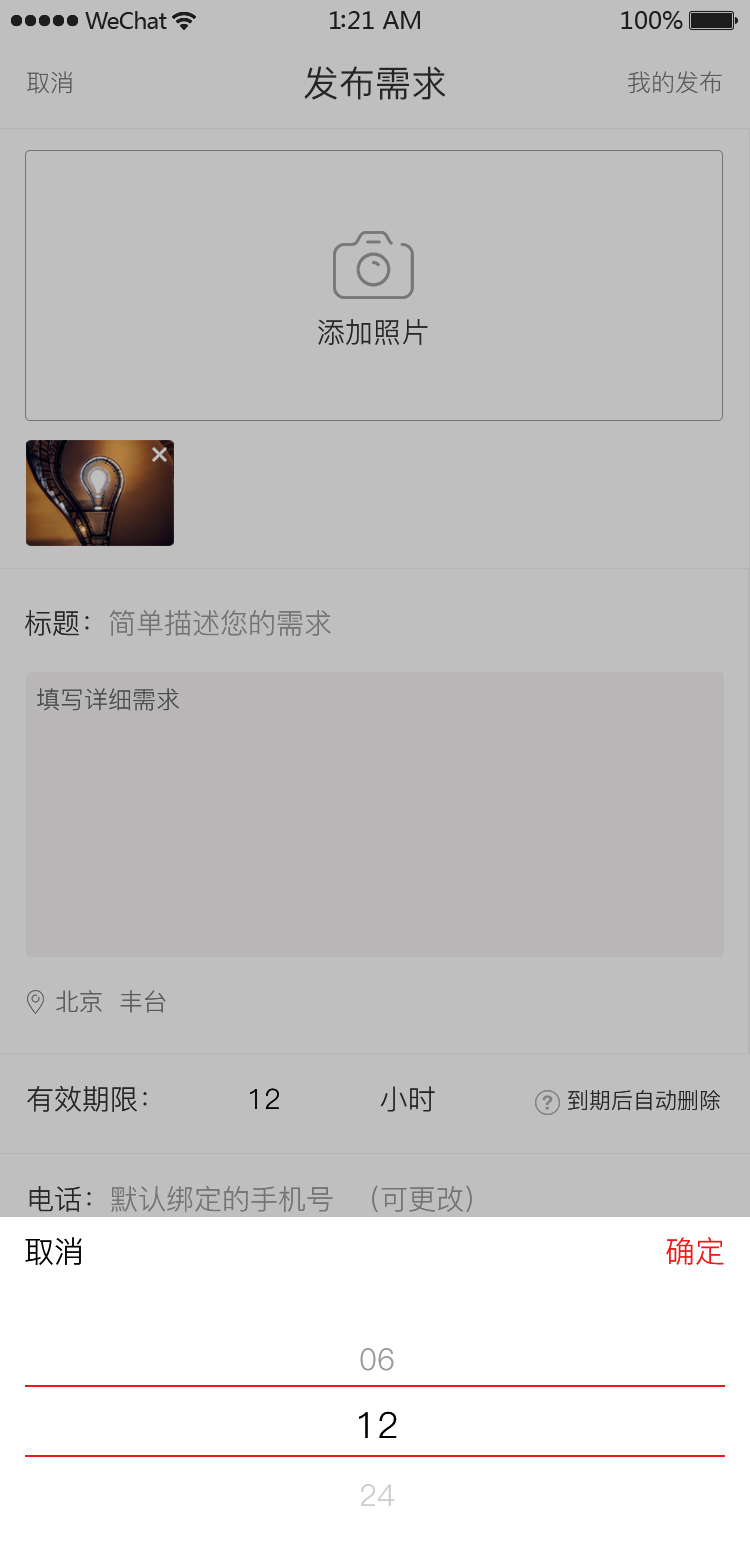Tap 取消 in the top header
The height and width of the screenshot is (1557, 750).
(x=50, y=83)
